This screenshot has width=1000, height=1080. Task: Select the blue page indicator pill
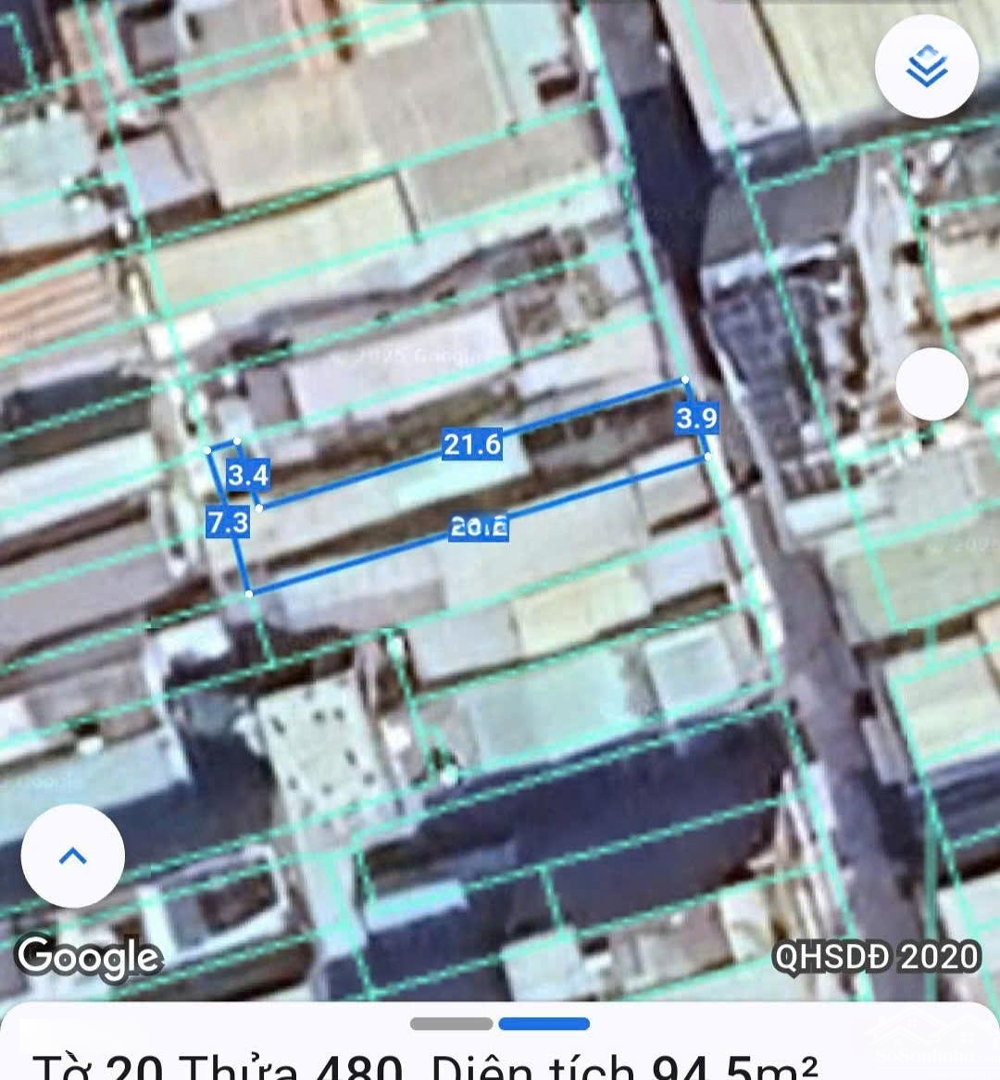[x=544, y=1024]
